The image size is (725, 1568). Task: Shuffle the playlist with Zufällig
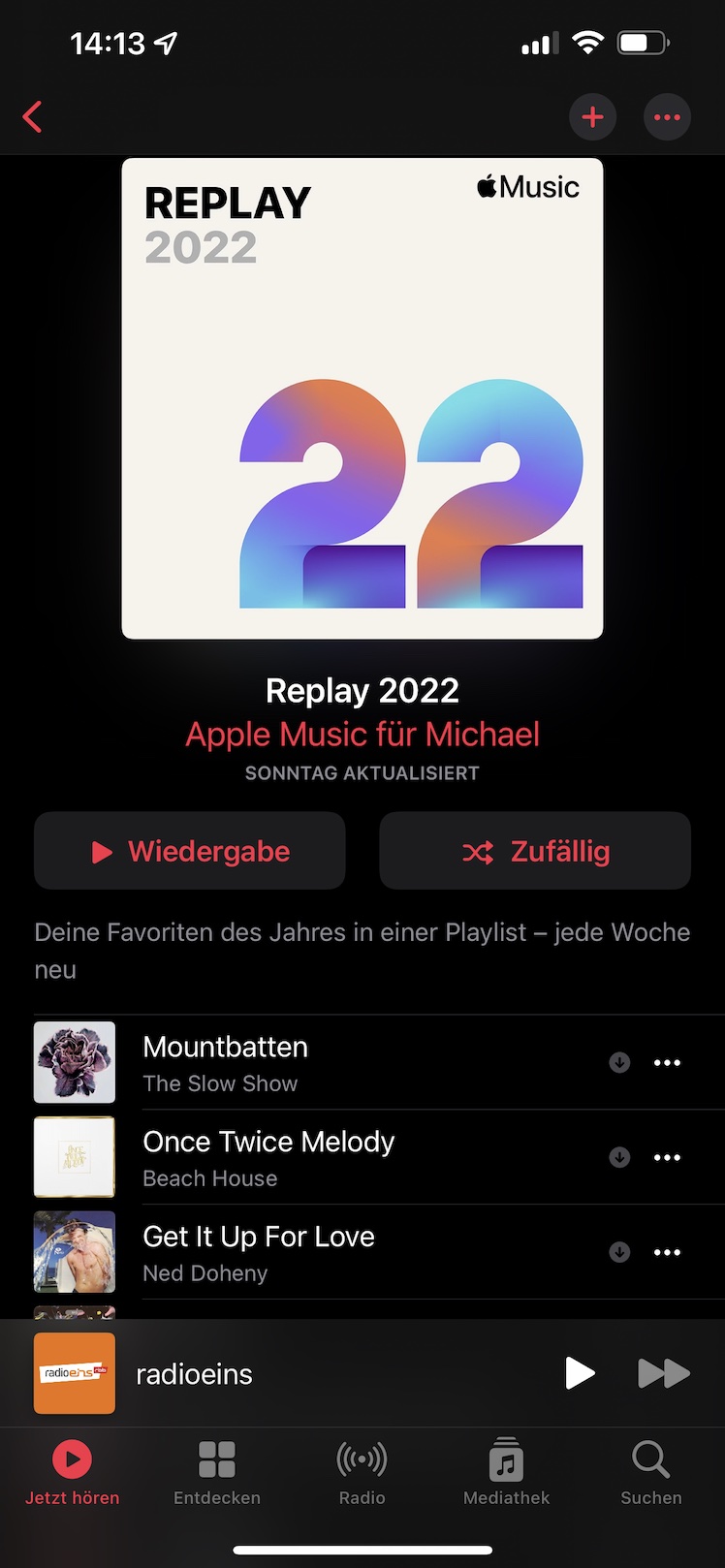(x=535, y=851)
